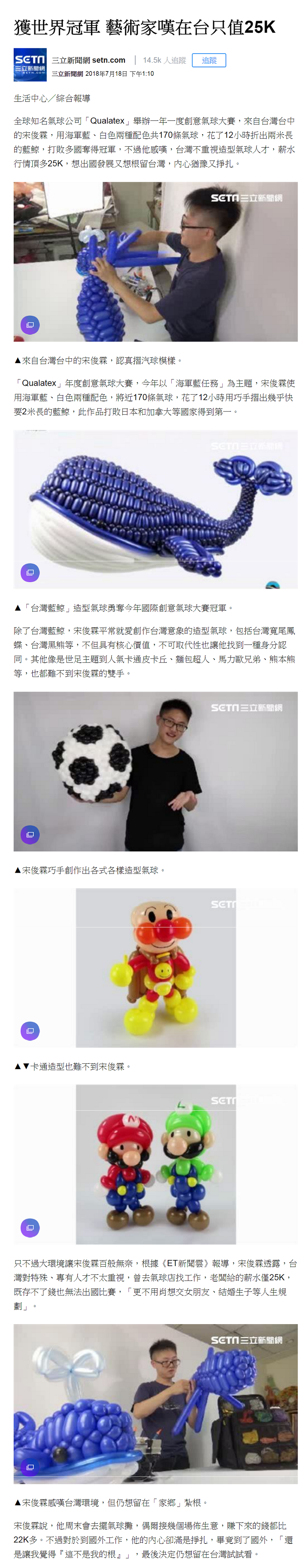Follow 三立新聞網 with the 追蹤 button
The image size is (306, 1568).
[x=209, y=60]
